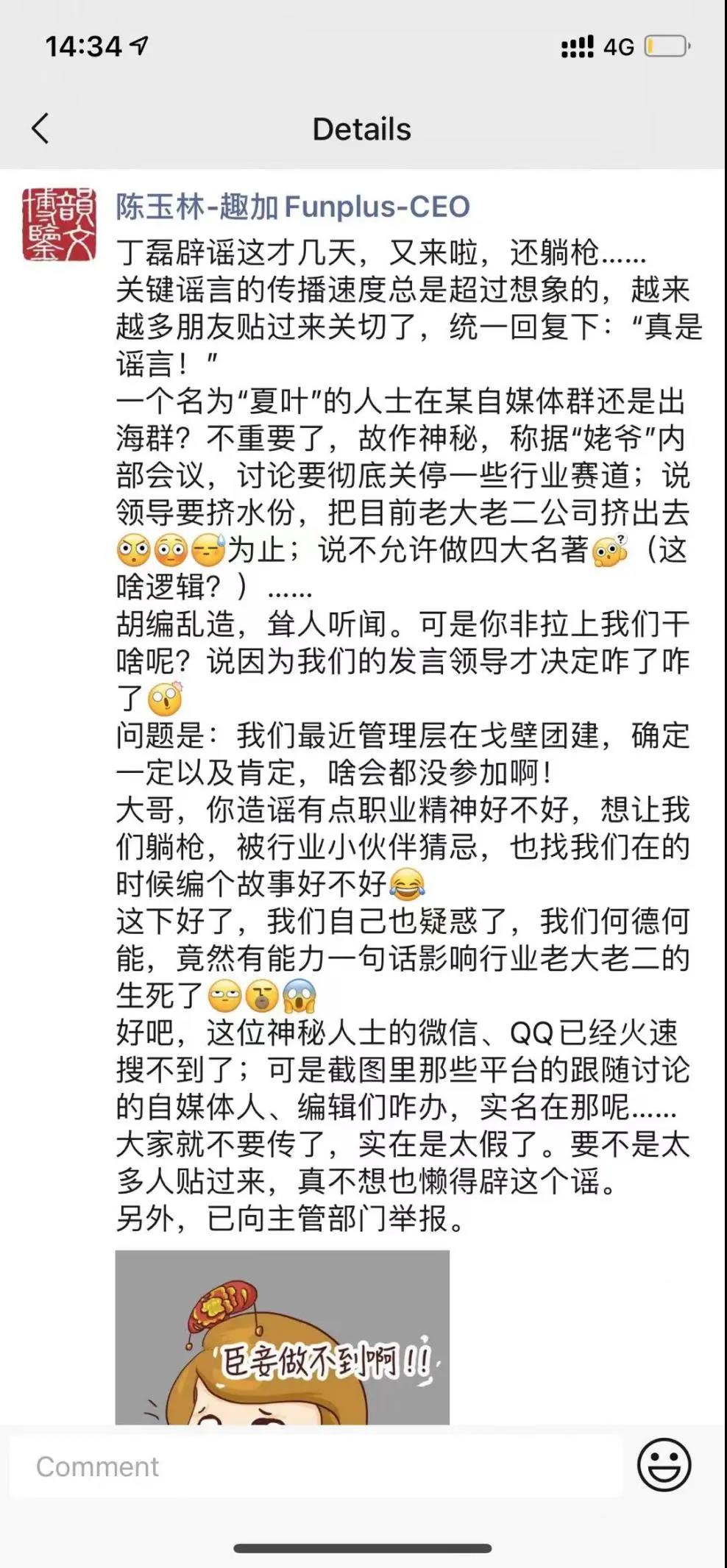Focus the Comment input field
Screen dimensions: 727x1568
[x=316, y=1467]
